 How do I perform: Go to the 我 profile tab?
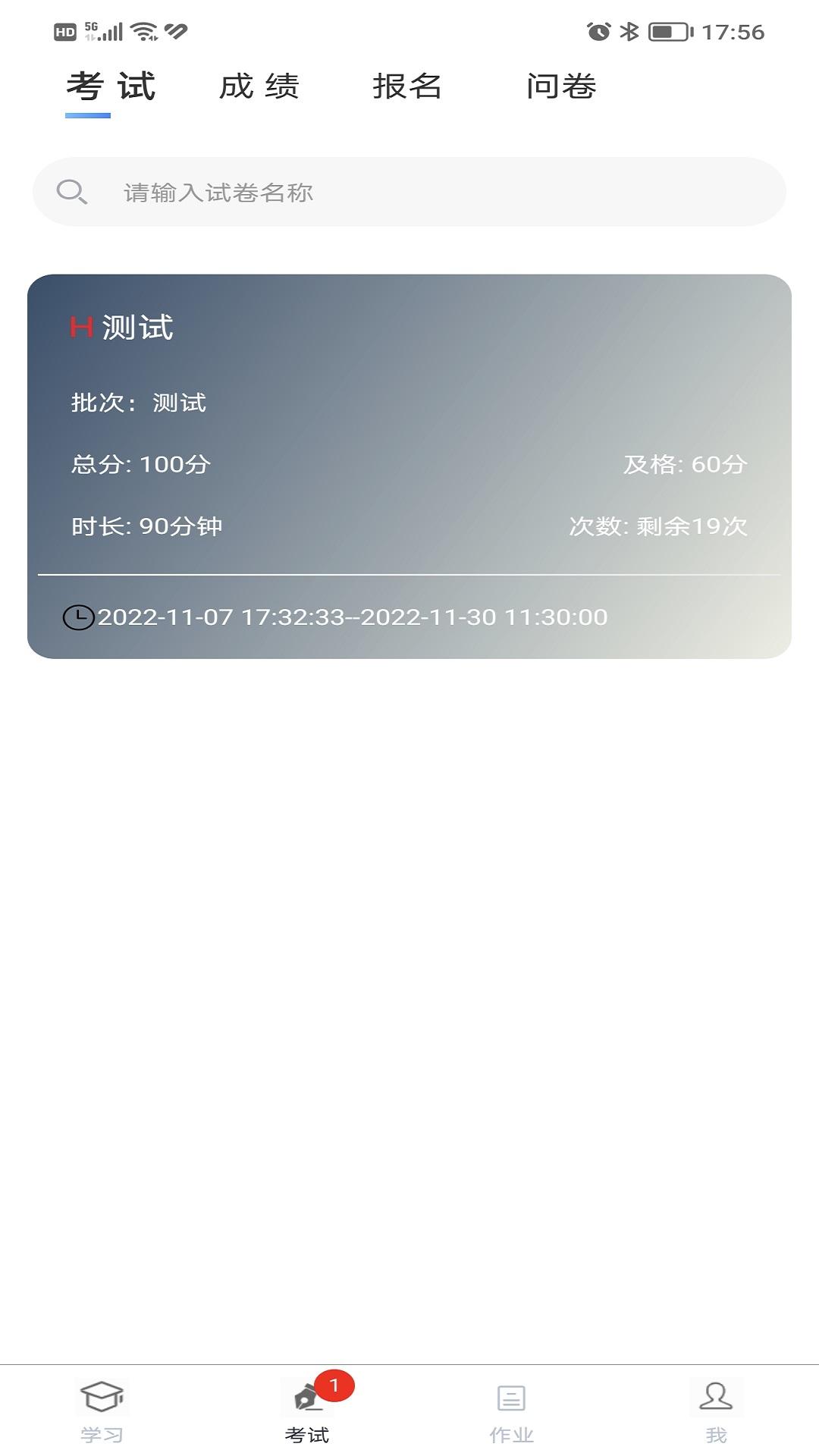coord(716,1410)
